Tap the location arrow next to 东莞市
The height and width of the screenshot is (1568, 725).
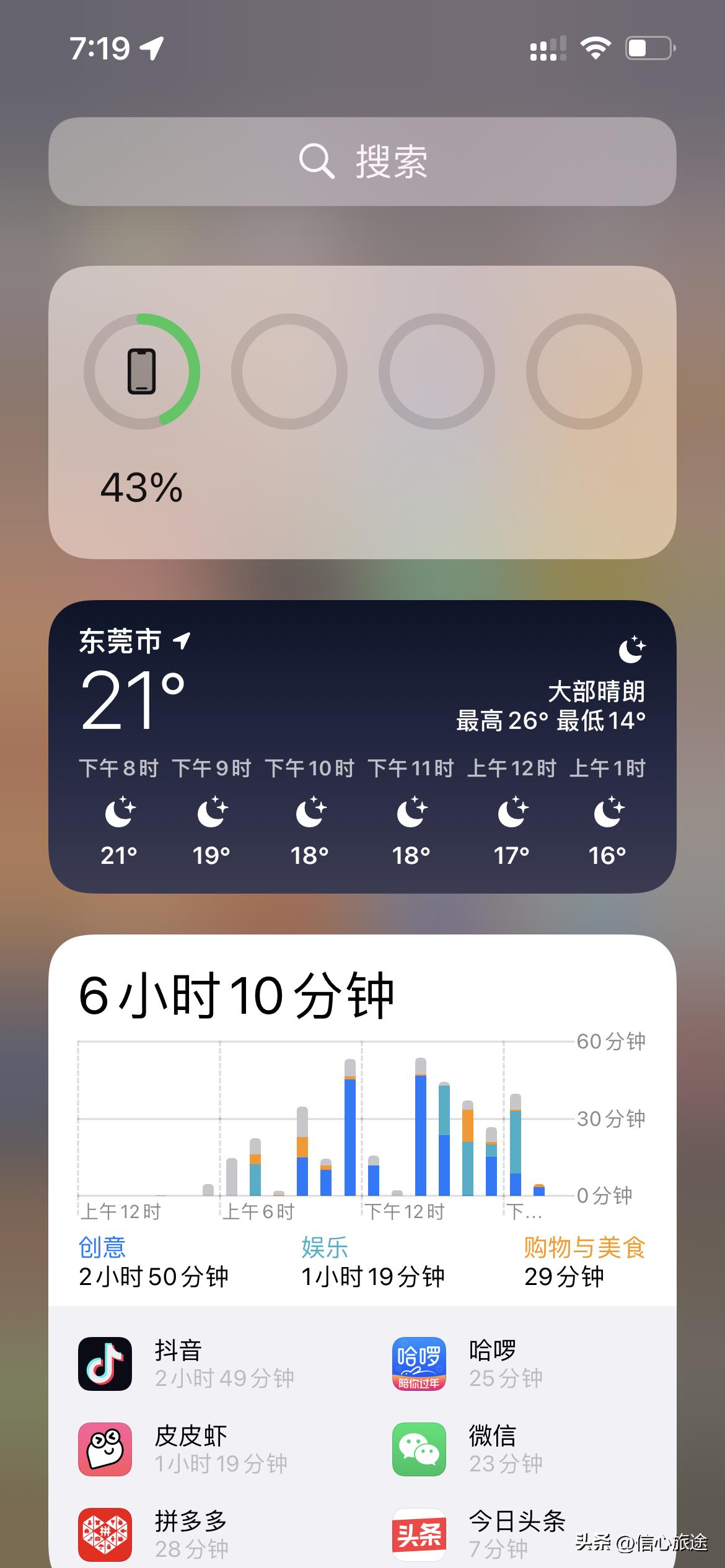tap(182, 641)
